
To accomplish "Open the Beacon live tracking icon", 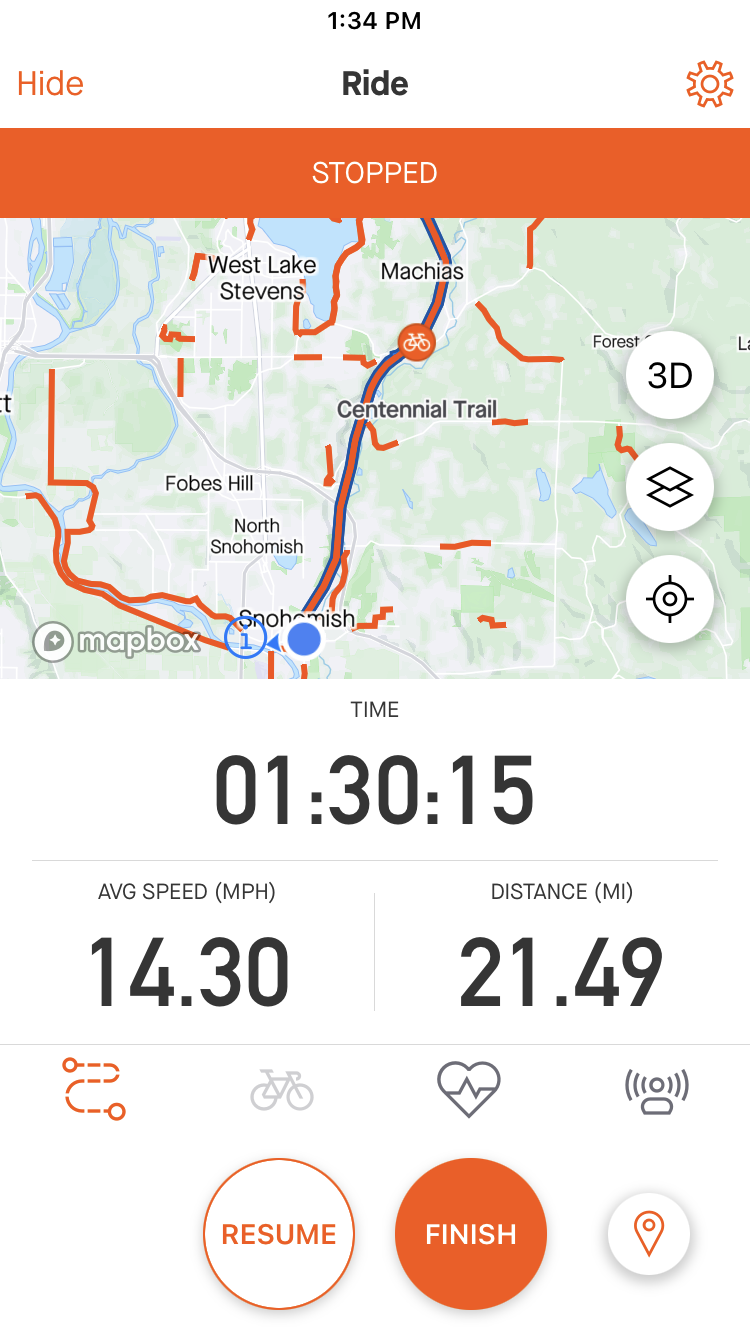I will [x=657, y=1088].
